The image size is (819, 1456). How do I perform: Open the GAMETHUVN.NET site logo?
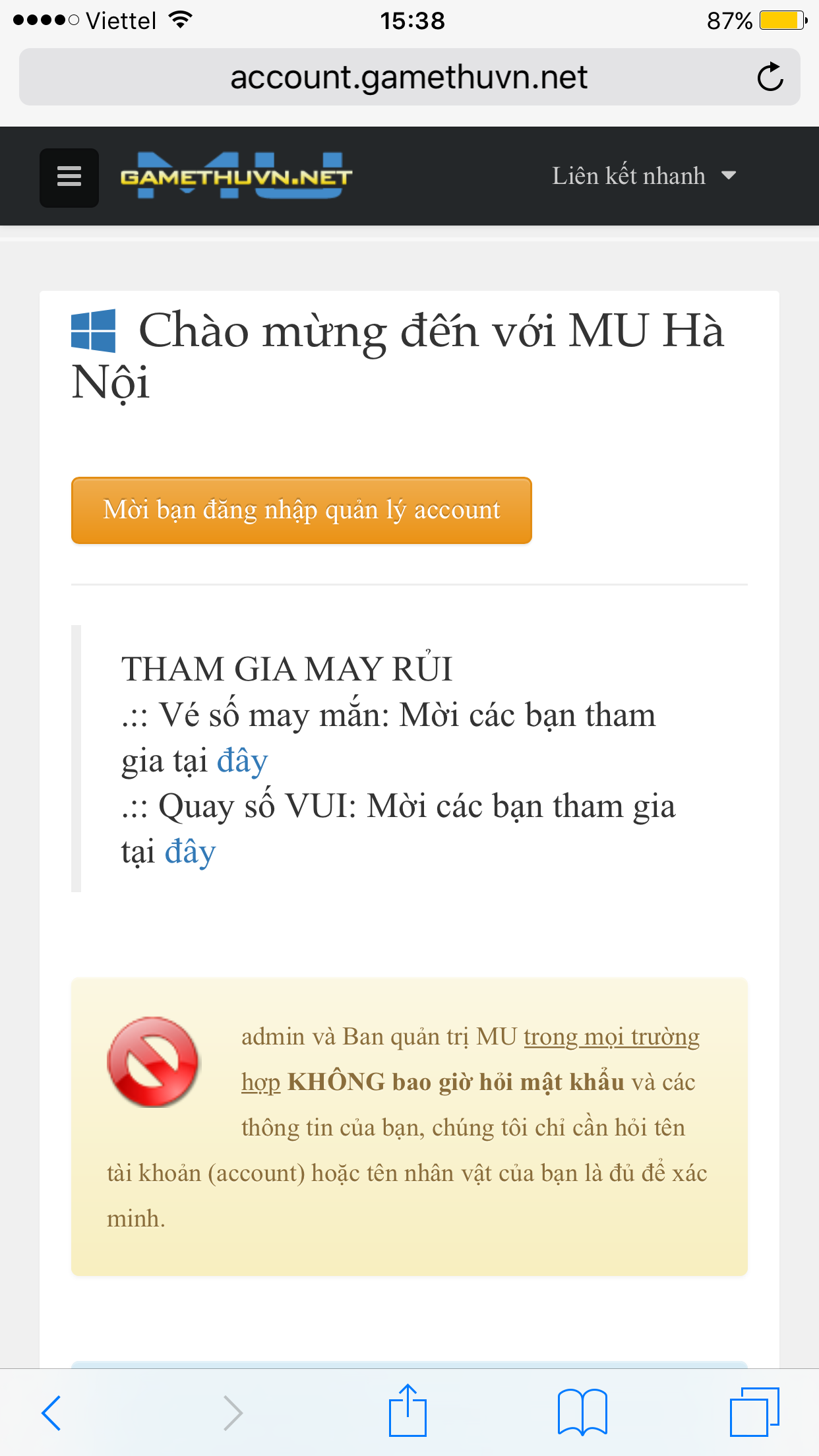tap(236, 176)
